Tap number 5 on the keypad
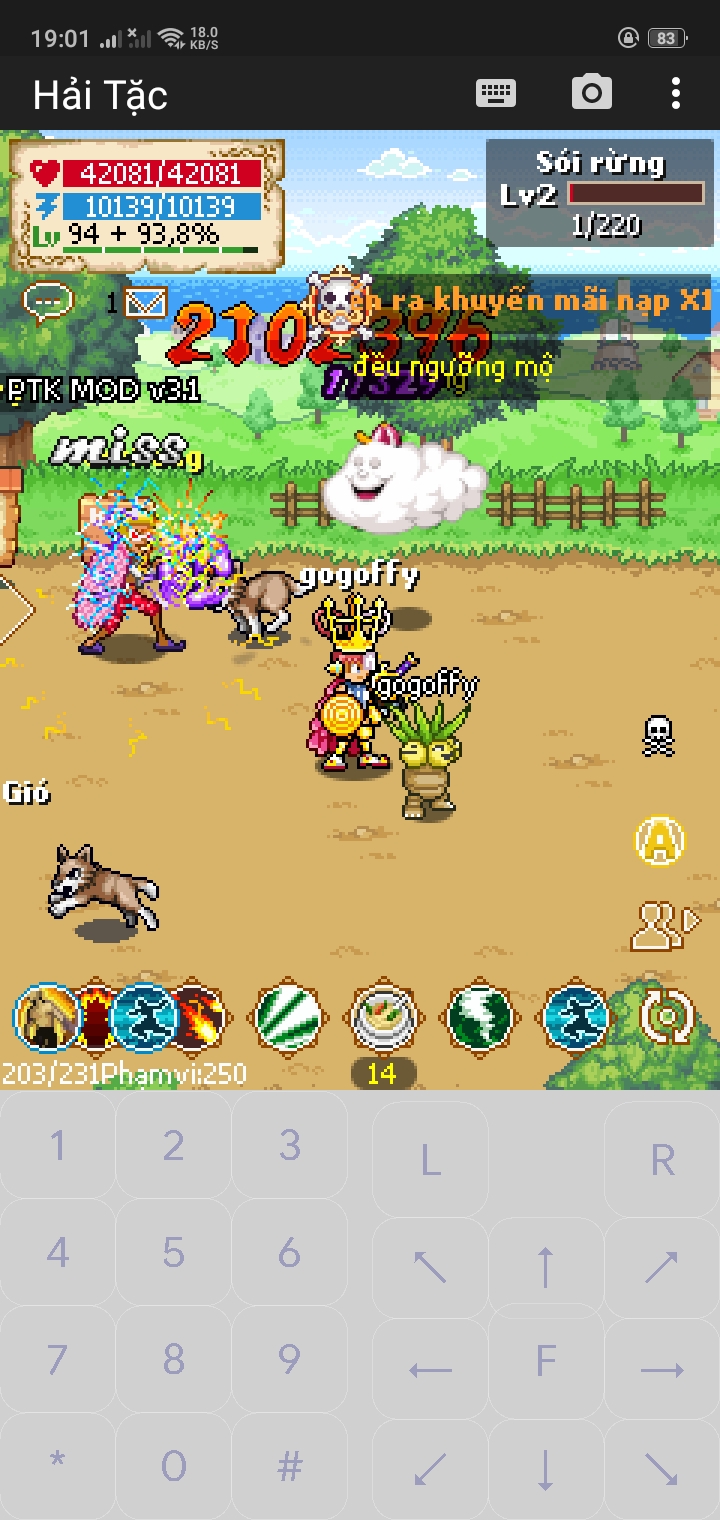This screenshot has height=1520, width=720. coord(174,1253)
